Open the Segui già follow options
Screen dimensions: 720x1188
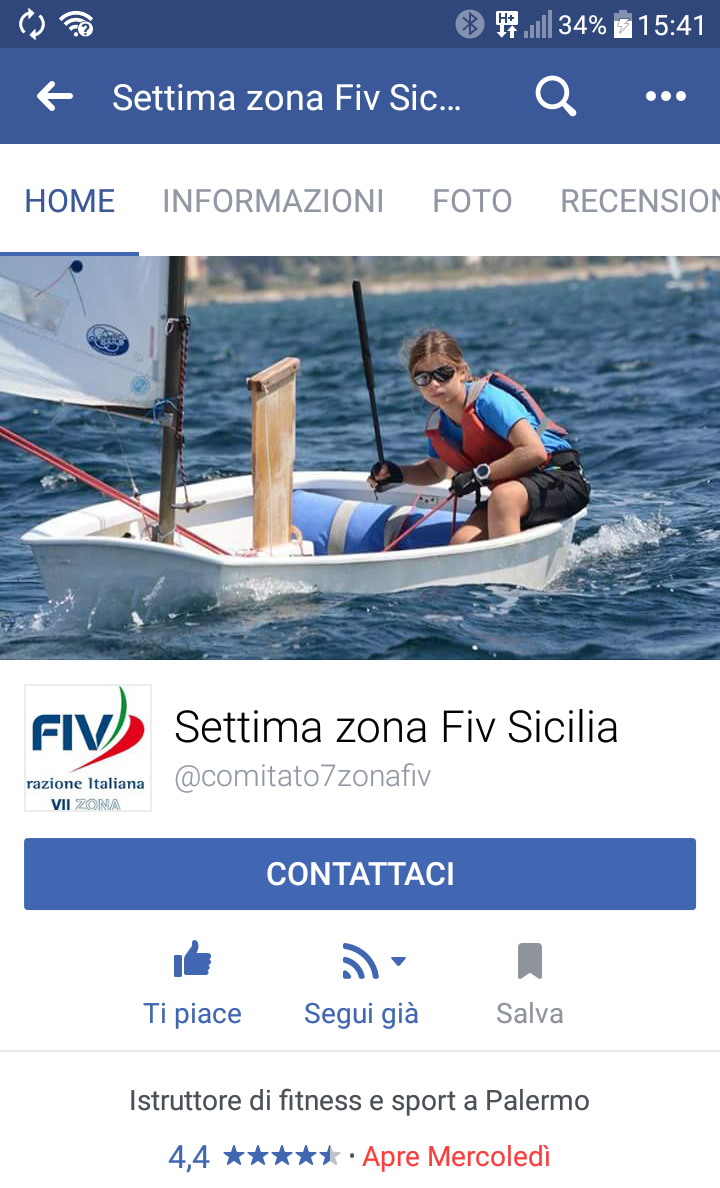tap(362, 985)
